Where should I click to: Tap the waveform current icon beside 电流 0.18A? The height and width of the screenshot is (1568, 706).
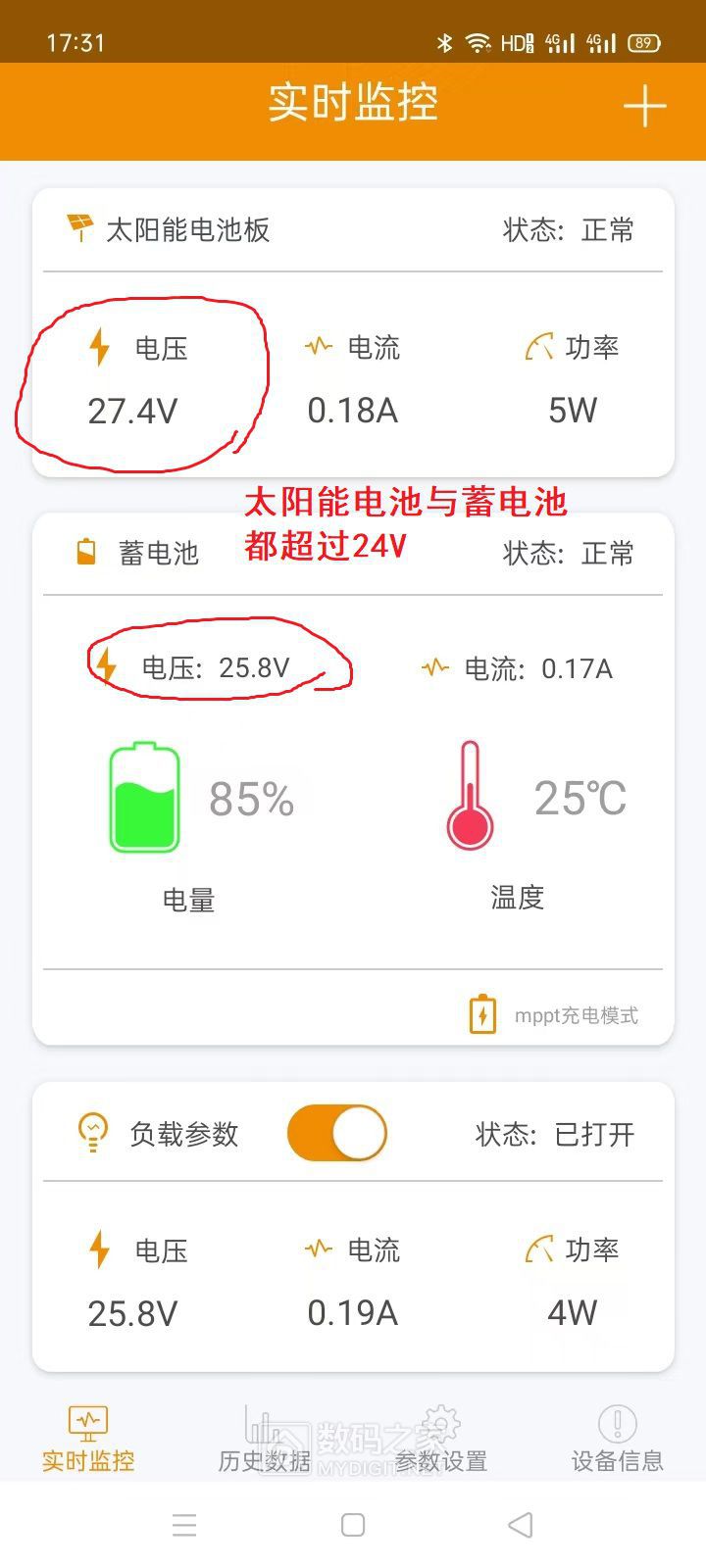(321, 346)
